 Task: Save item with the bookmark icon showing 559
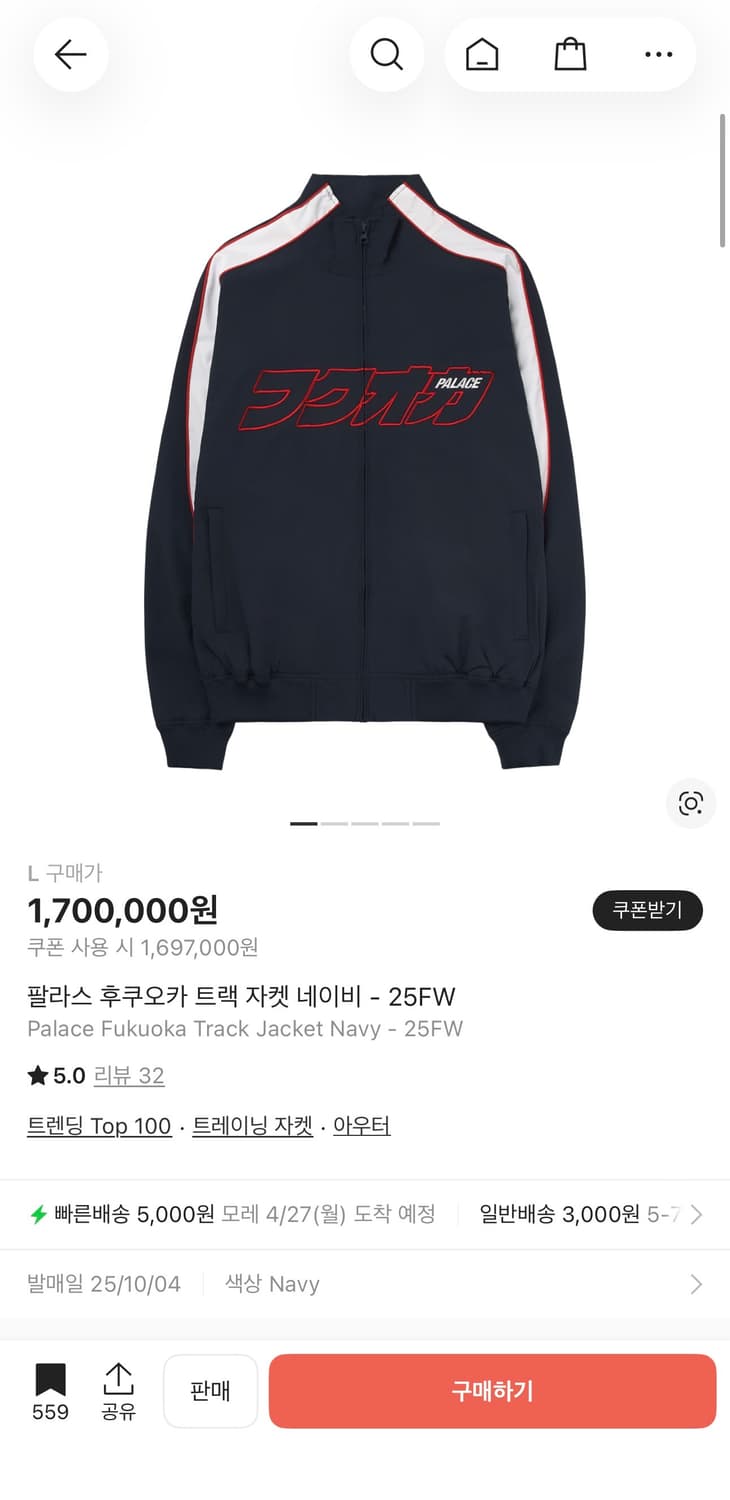49,1390
